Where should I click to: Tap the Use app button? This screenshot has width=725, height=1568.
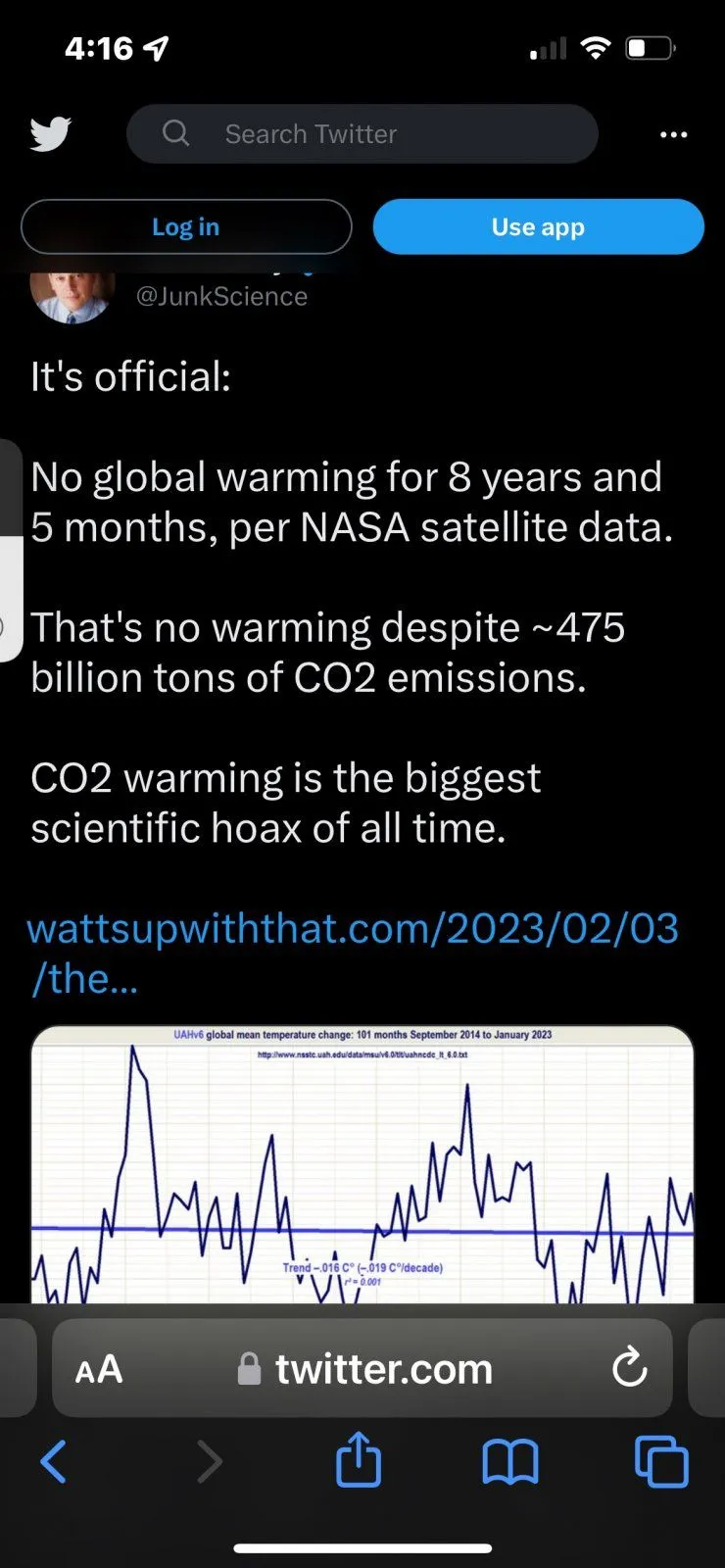pyautogui.click(x=538, y=227)
